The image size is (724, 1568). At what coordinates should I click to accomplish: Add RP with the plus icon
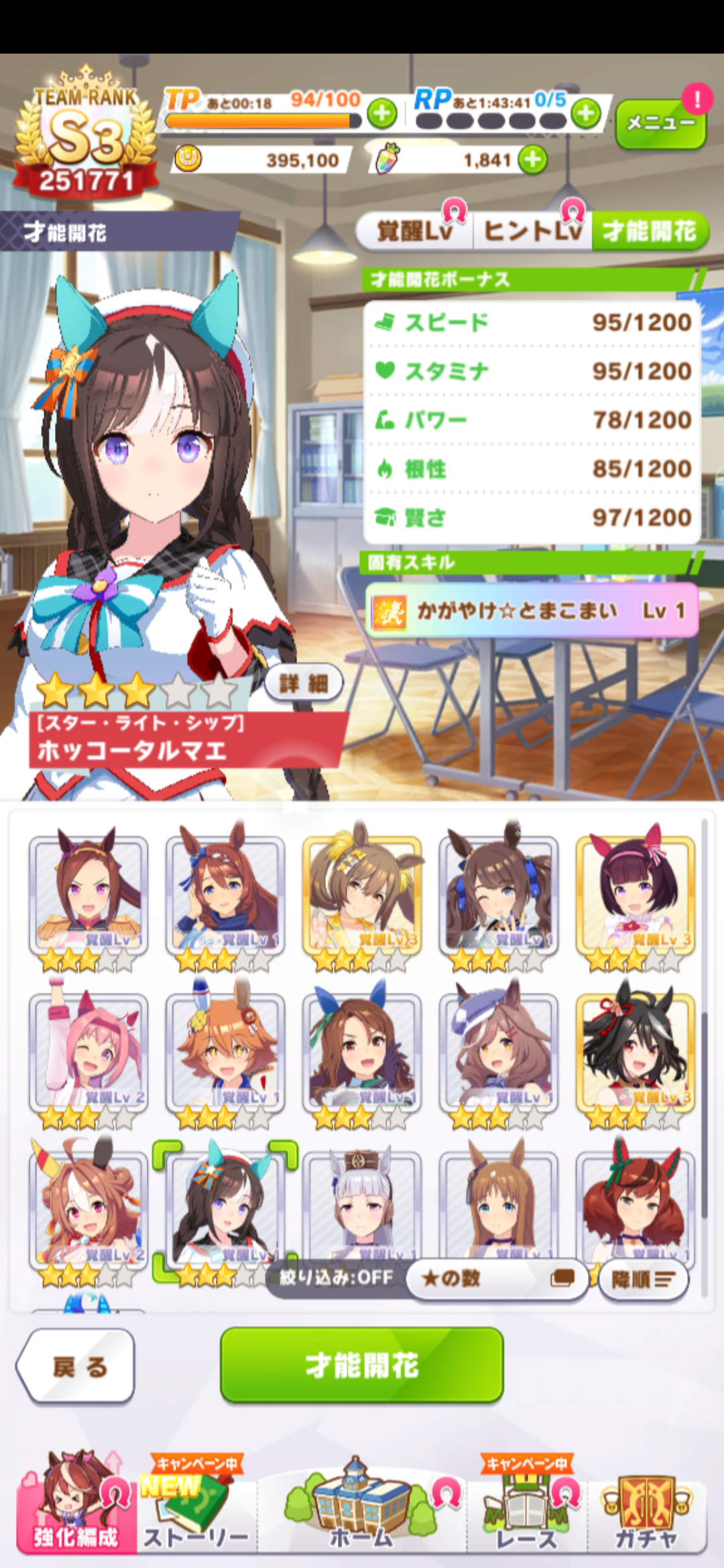click(587, 113)
